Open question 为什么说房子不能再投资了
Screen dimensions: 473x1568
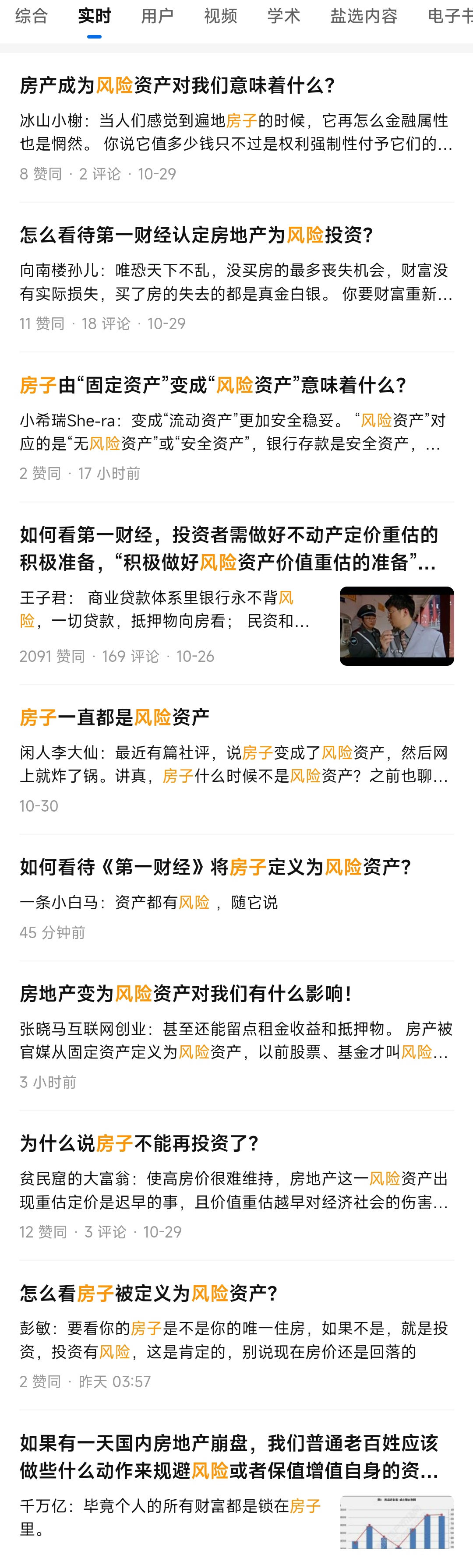(139, 1143)
